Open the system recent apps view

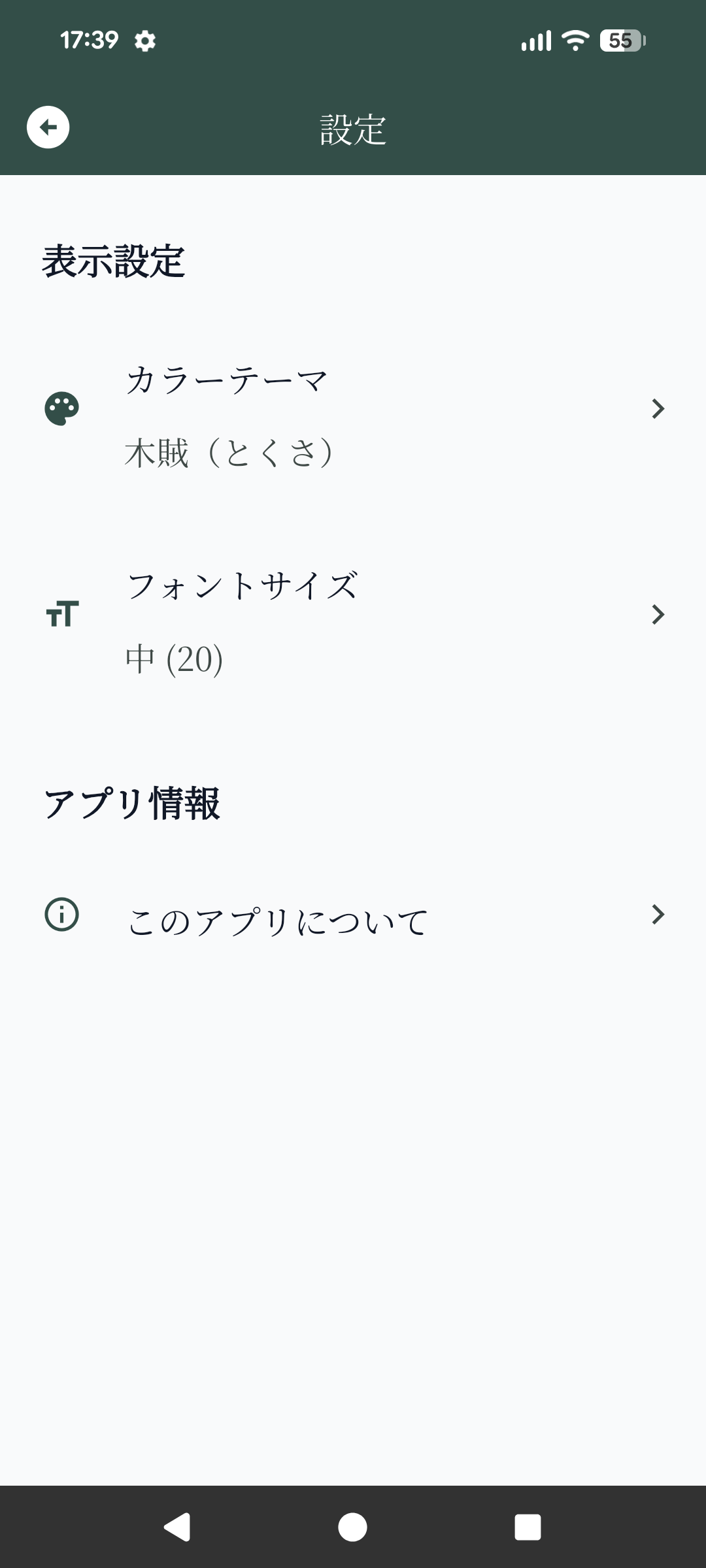[x=528, y=1527]
